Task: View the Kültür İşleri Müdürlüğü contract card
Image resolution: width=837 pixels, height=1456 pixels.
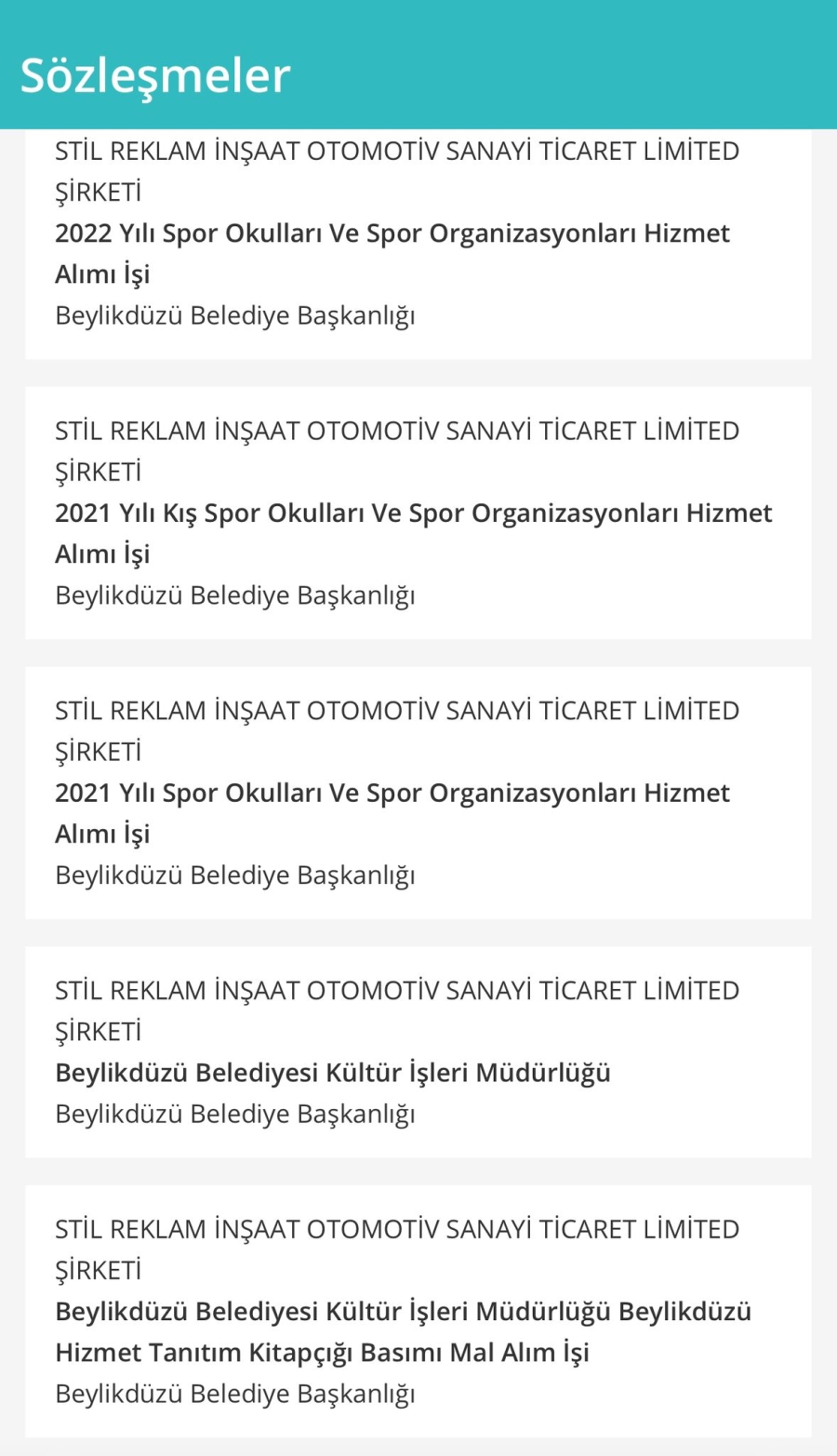Action: coord(418,1052)
